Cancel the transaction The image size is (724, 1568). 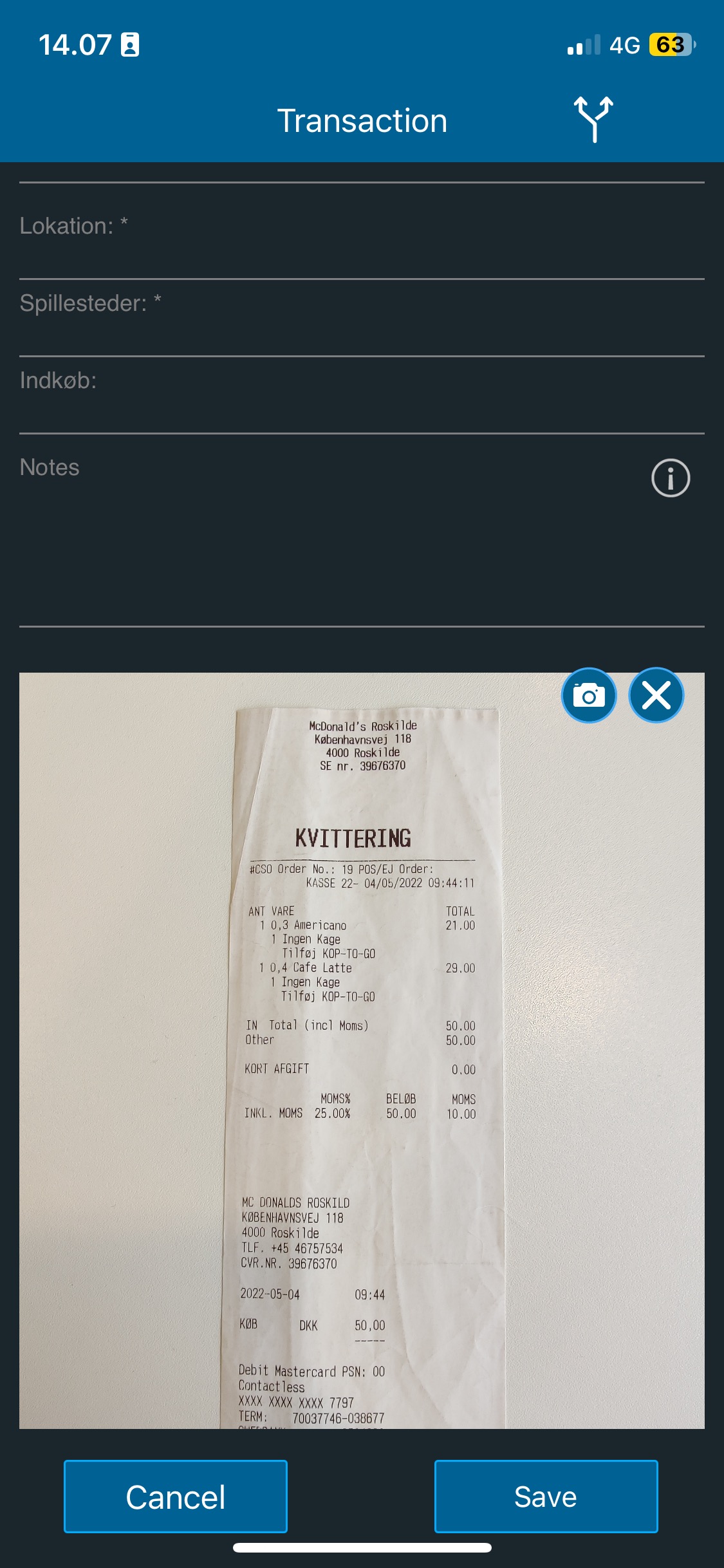pyautogui.click(x=176, y=1497)
